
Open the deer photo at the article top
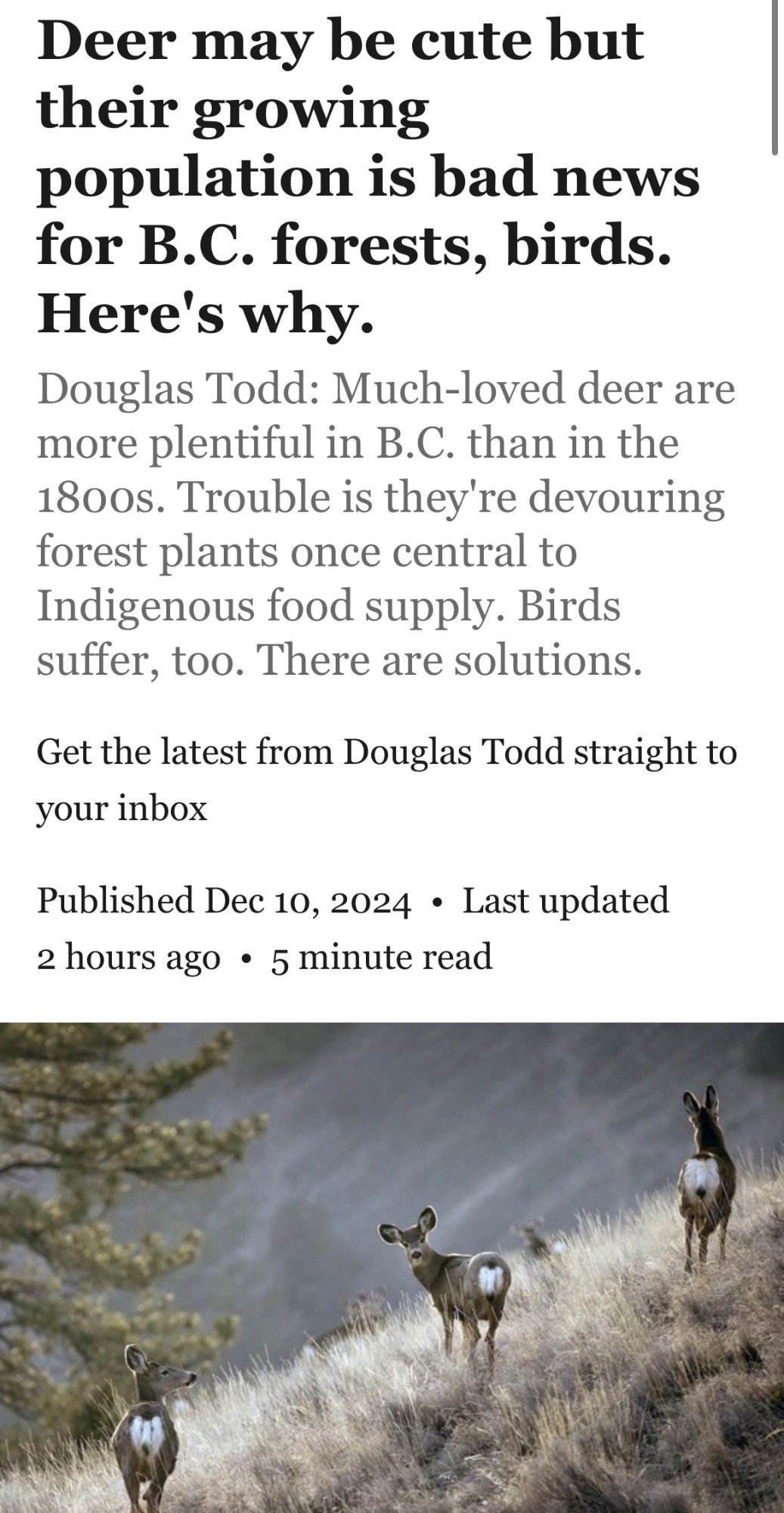[392, 1267]
